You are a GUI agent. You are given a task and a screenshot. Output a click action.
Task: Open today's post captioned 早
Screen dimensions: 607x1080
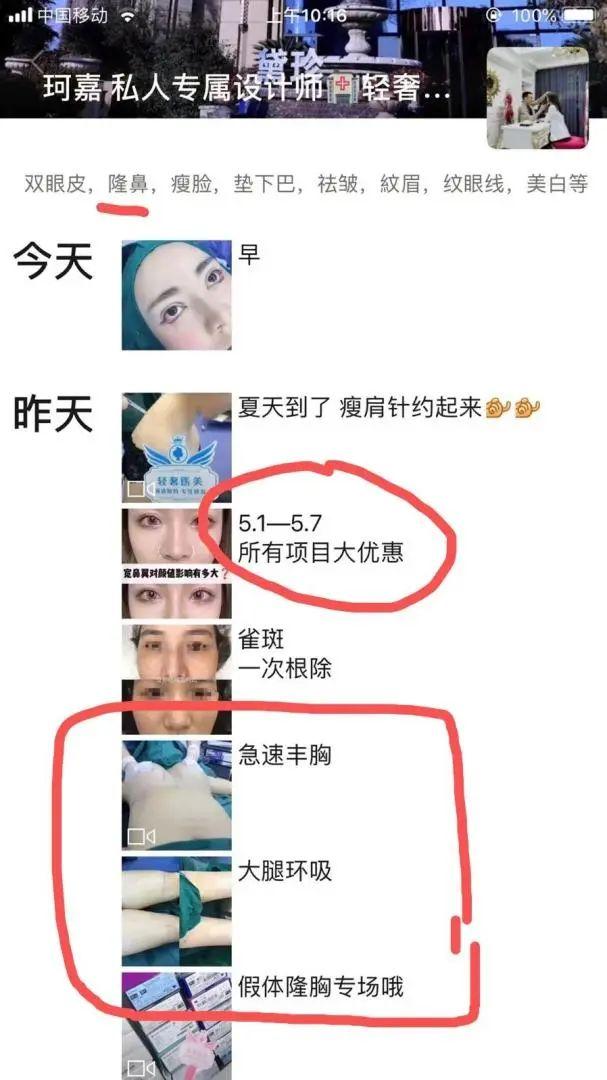(x=176, y=295)
